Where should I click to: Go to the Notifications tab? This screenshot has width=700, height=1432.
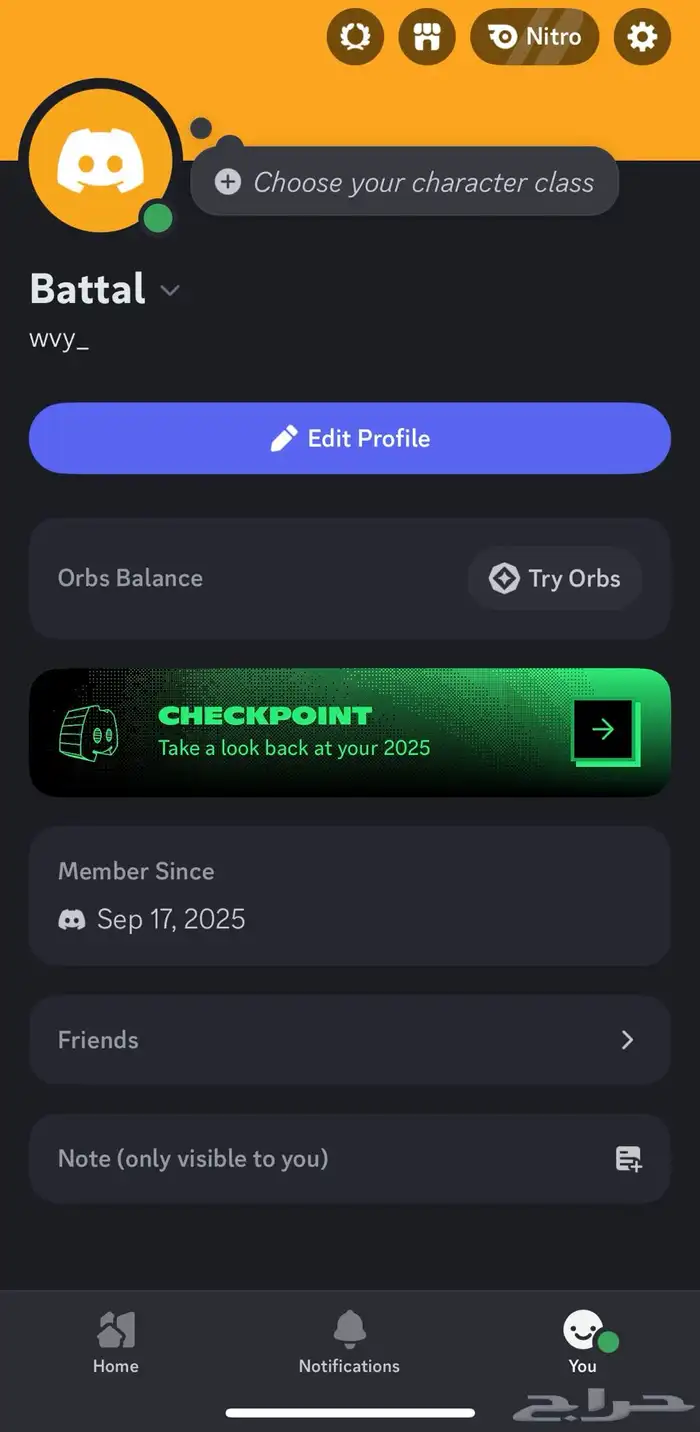pos(349,1343)
